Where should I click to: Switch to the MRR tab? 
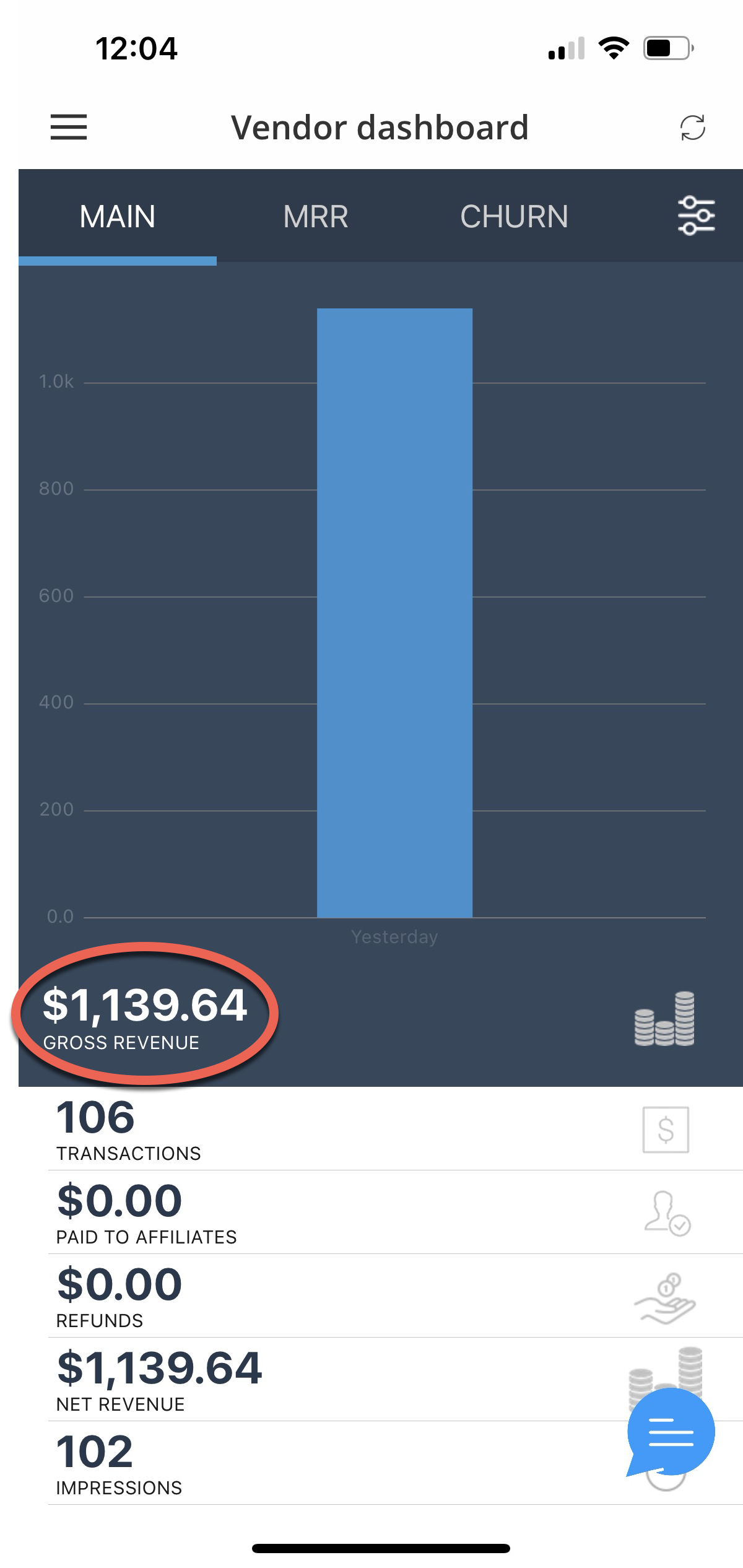coord(316,217)
